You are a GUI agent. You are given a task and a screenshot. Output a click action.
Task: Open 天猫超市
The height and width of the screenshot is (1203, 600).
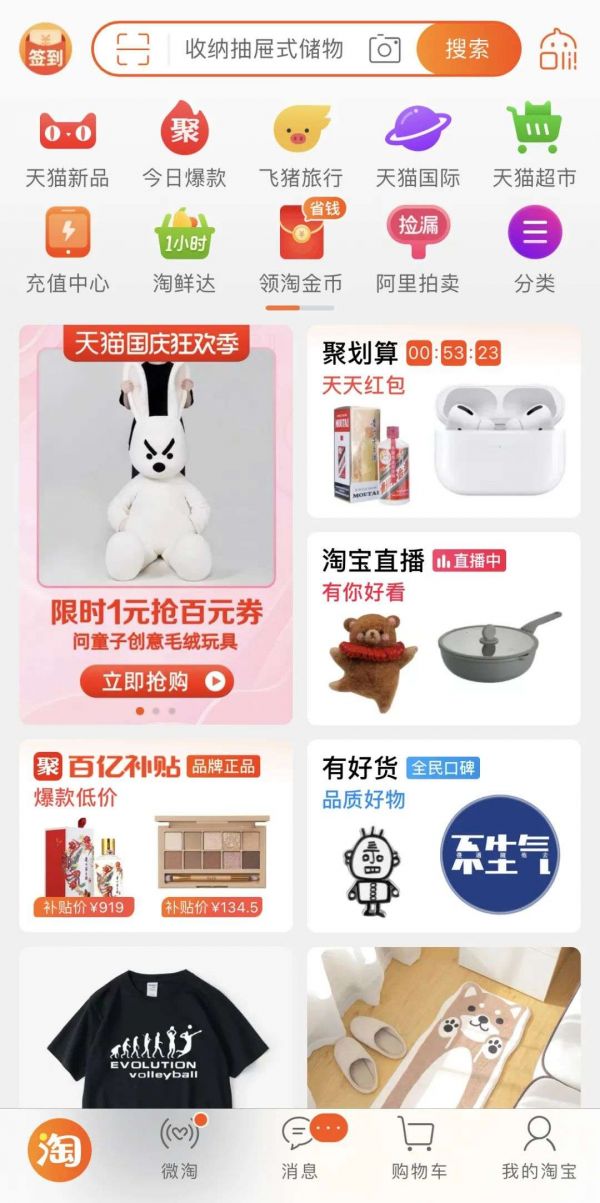tap(534, 145)
